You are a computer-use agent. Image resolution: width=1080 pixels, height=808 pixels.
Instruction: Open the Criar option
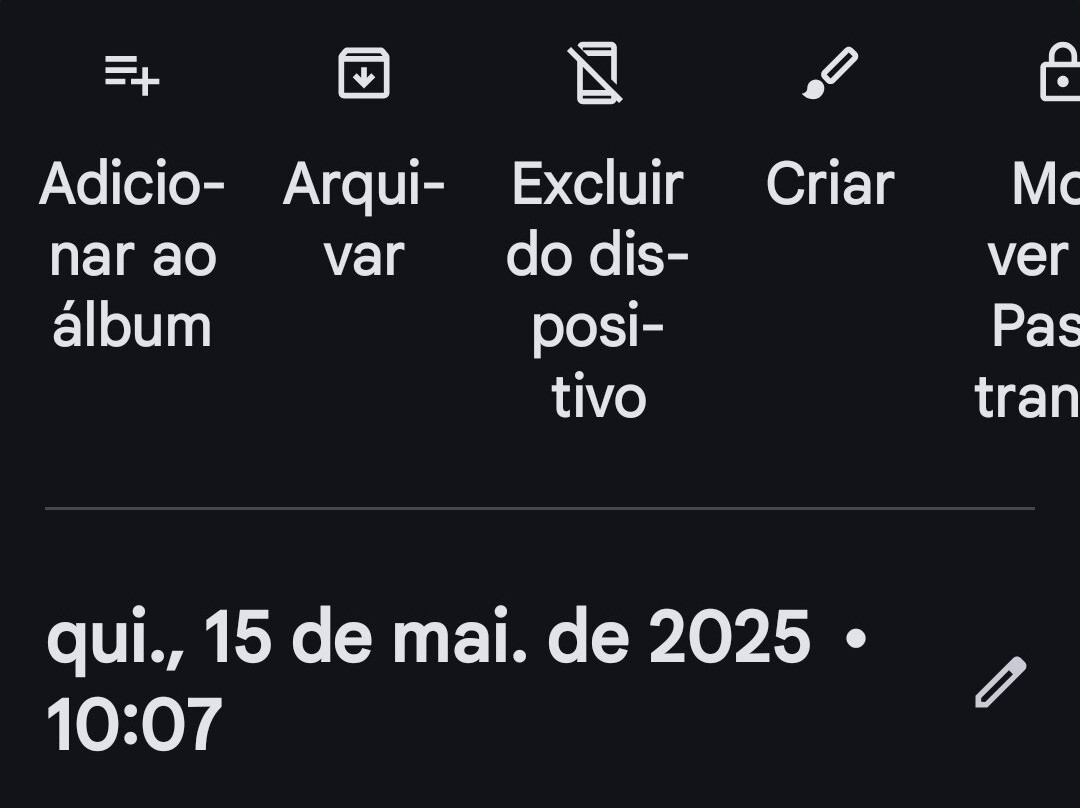pos(830,127)
